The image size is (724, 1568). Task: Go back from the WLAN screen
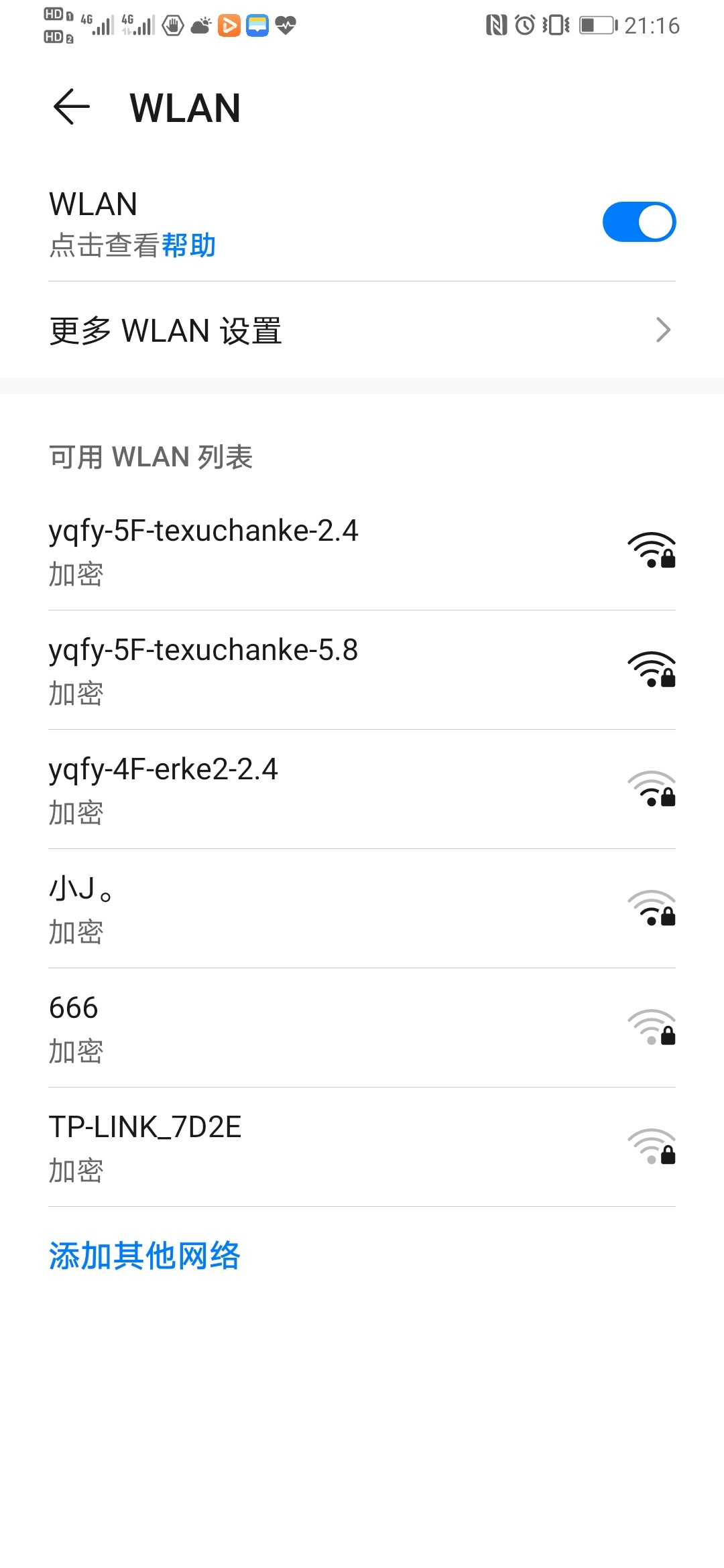coord(71,107)
